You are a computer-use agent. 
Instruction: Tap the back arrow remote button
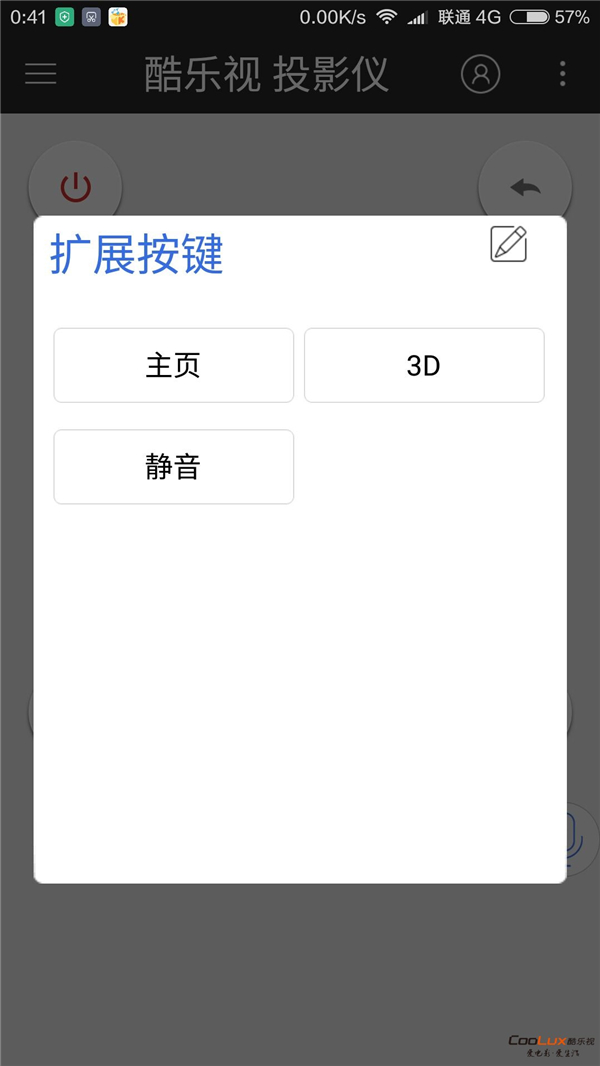pos(525,187)
